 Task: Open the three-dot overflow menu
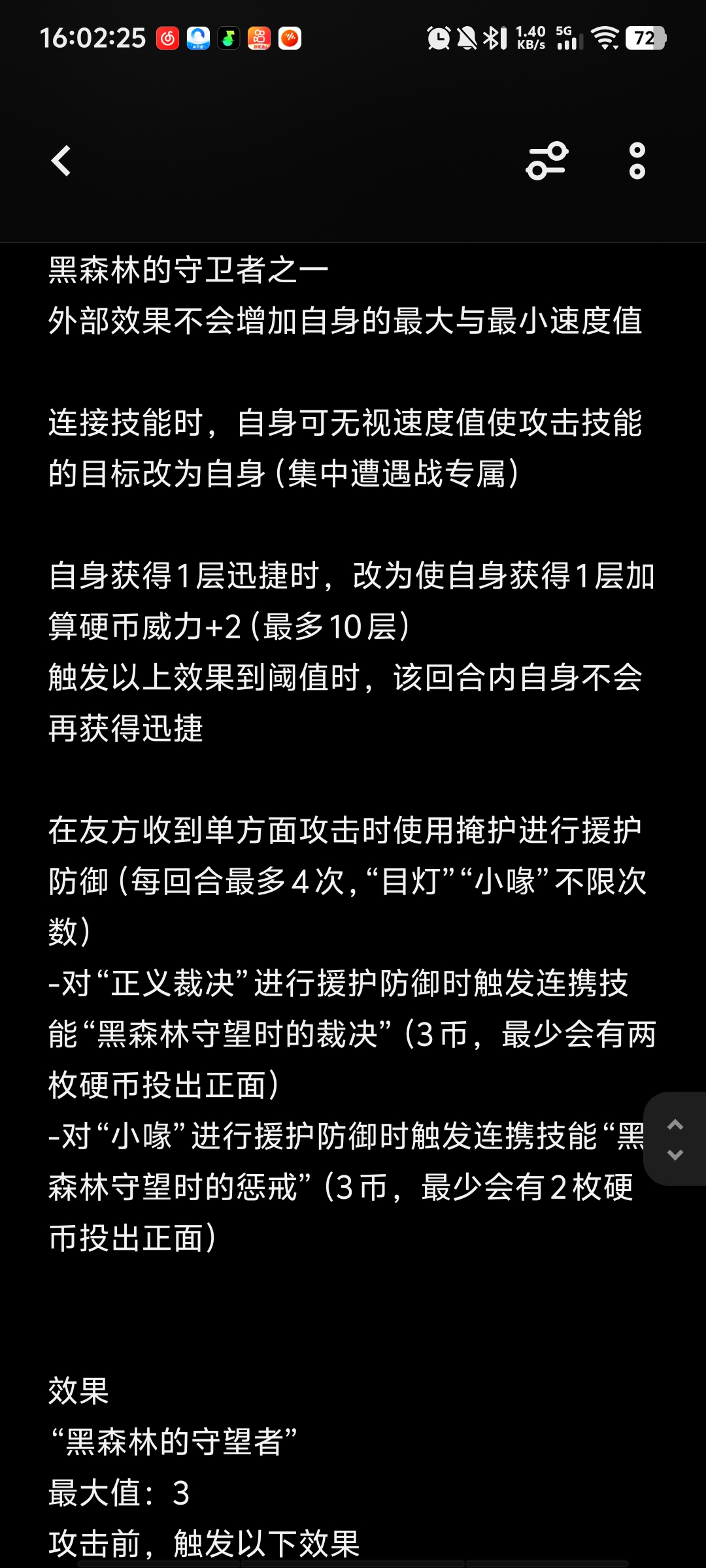click(x=637, y=161)
